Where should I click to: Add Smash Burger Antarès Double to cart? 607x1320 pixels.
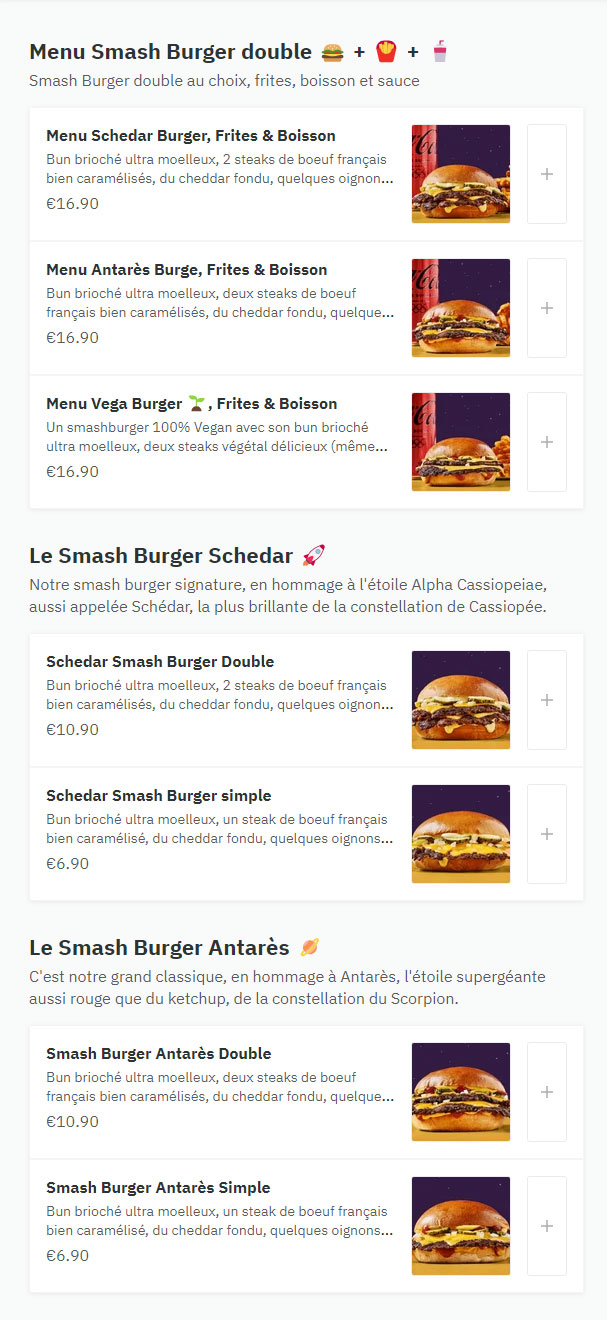pyautogui.click(x=546, y=1092)
